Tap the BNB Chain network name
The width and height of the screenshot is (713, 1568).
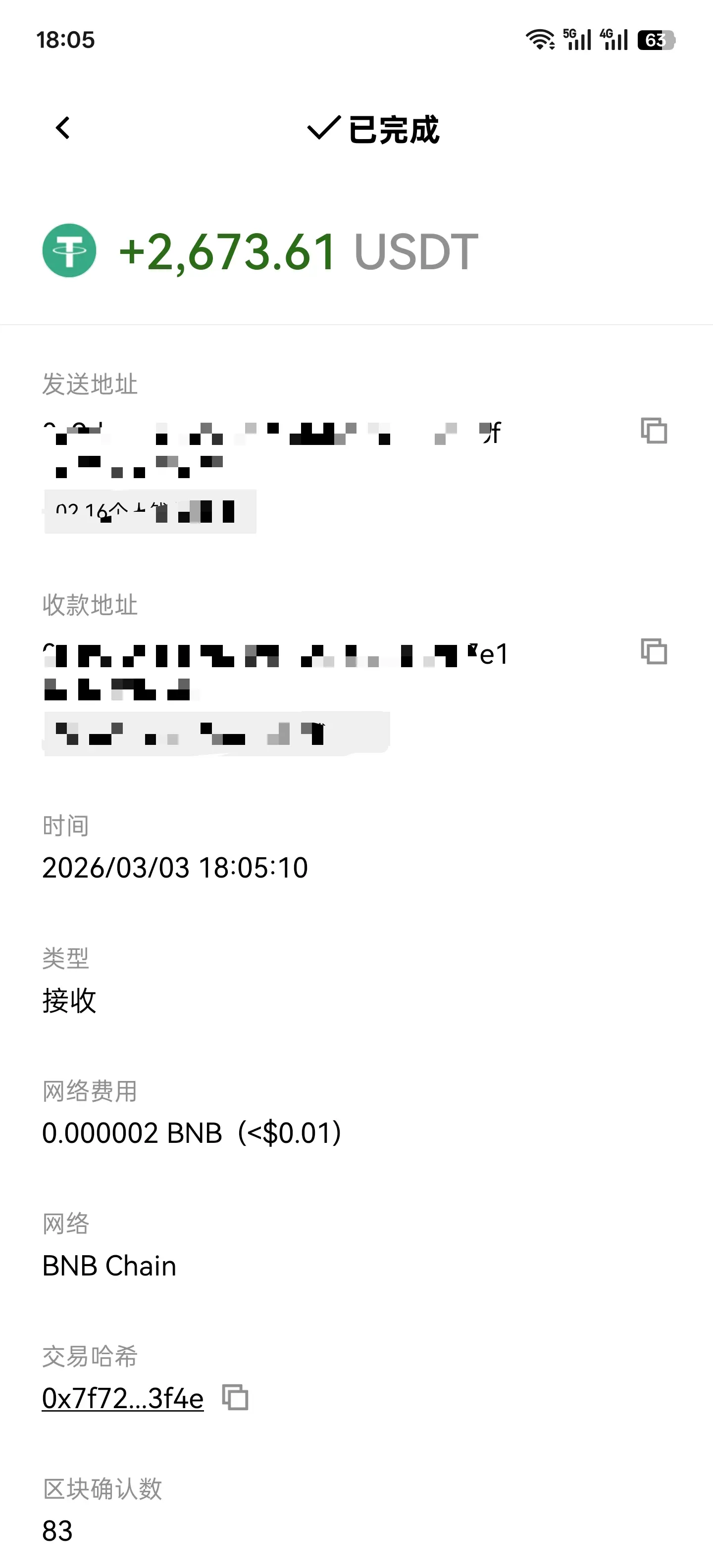tap(108, 1265)
